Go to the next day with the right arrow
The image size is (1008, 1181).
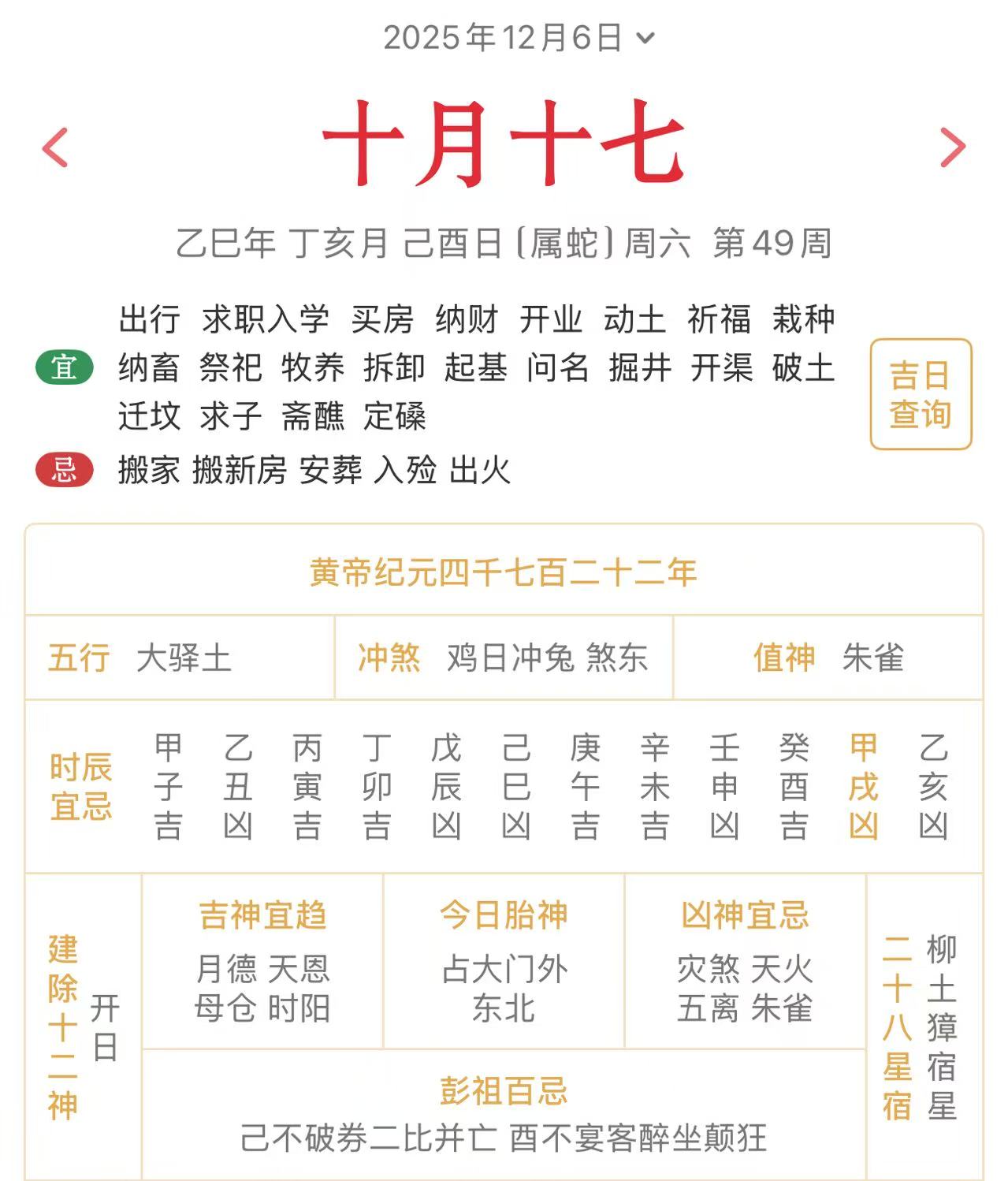(x=953, y=147)
